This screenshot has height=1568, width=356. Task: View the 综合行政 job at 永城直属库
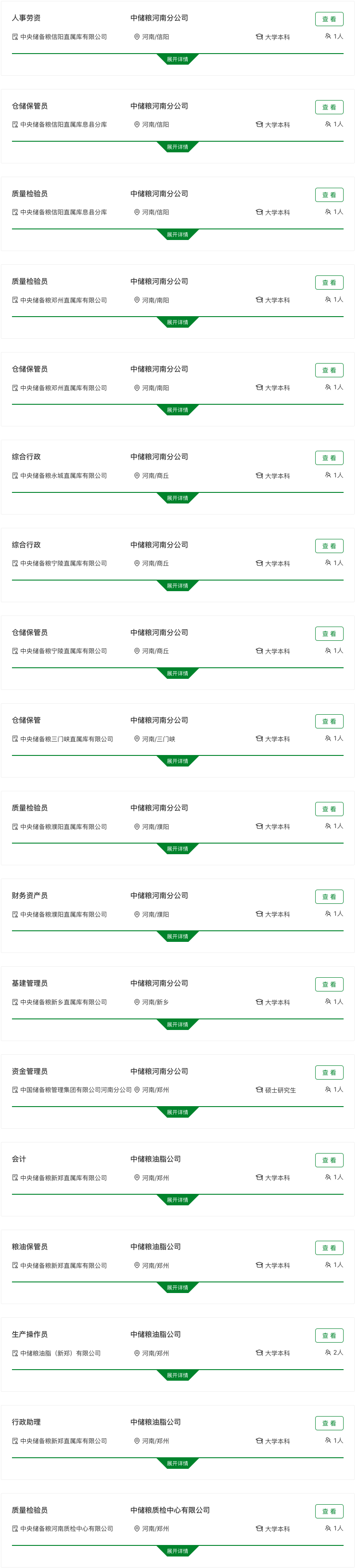329,458
